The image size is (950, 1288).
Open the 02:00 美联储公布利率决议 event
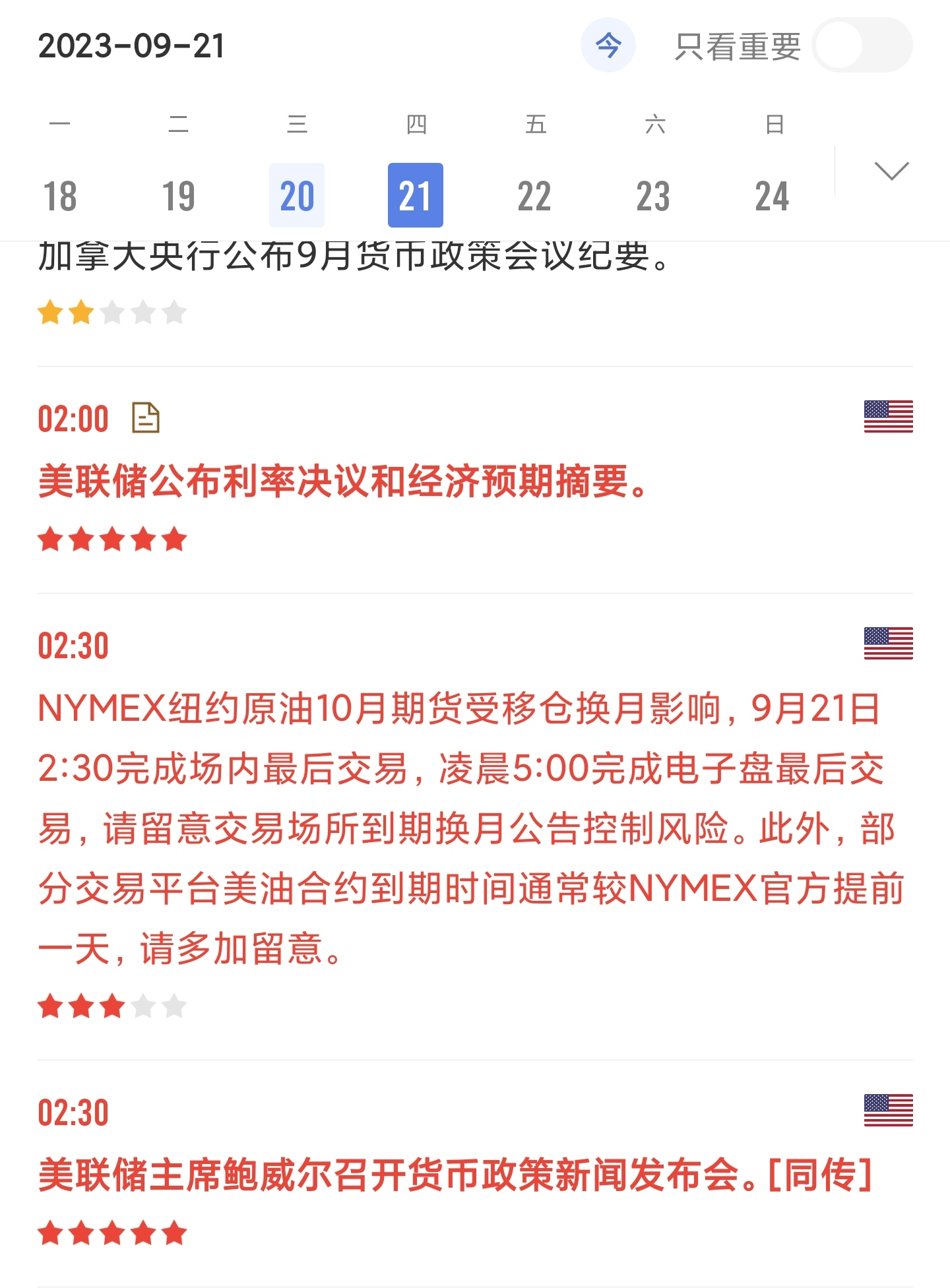pyautogui.click(x=343, y=481)
